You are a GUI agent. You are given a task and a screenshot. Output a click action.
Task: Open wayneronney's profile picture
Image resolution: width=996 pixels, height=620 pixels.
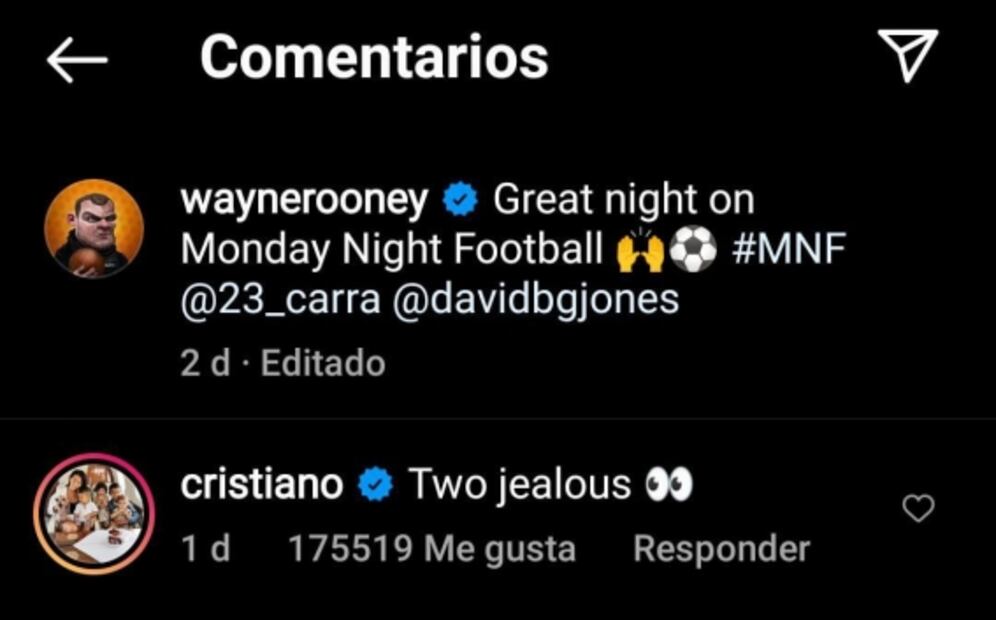click(93, 229)
